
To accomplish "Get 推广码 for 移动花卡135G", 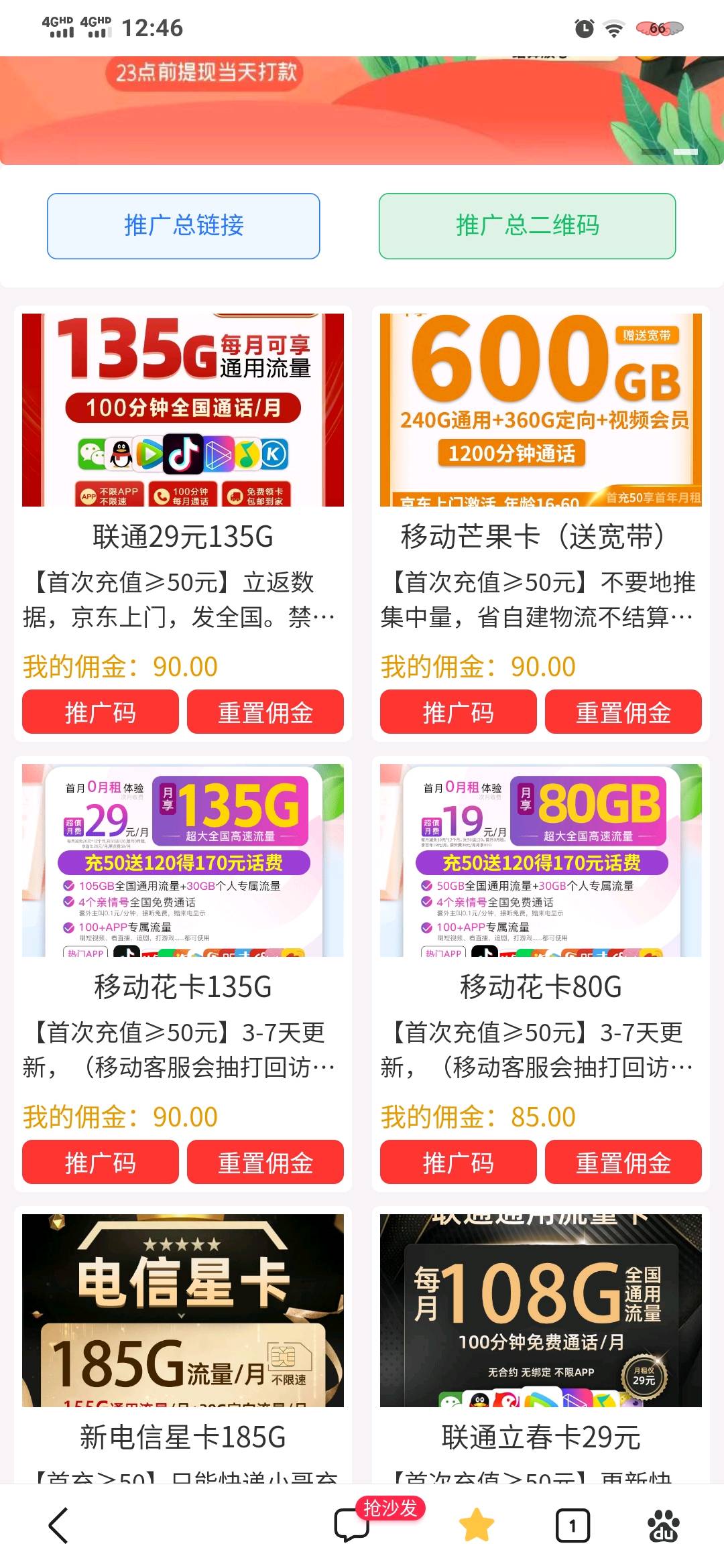I will 101,1163.
